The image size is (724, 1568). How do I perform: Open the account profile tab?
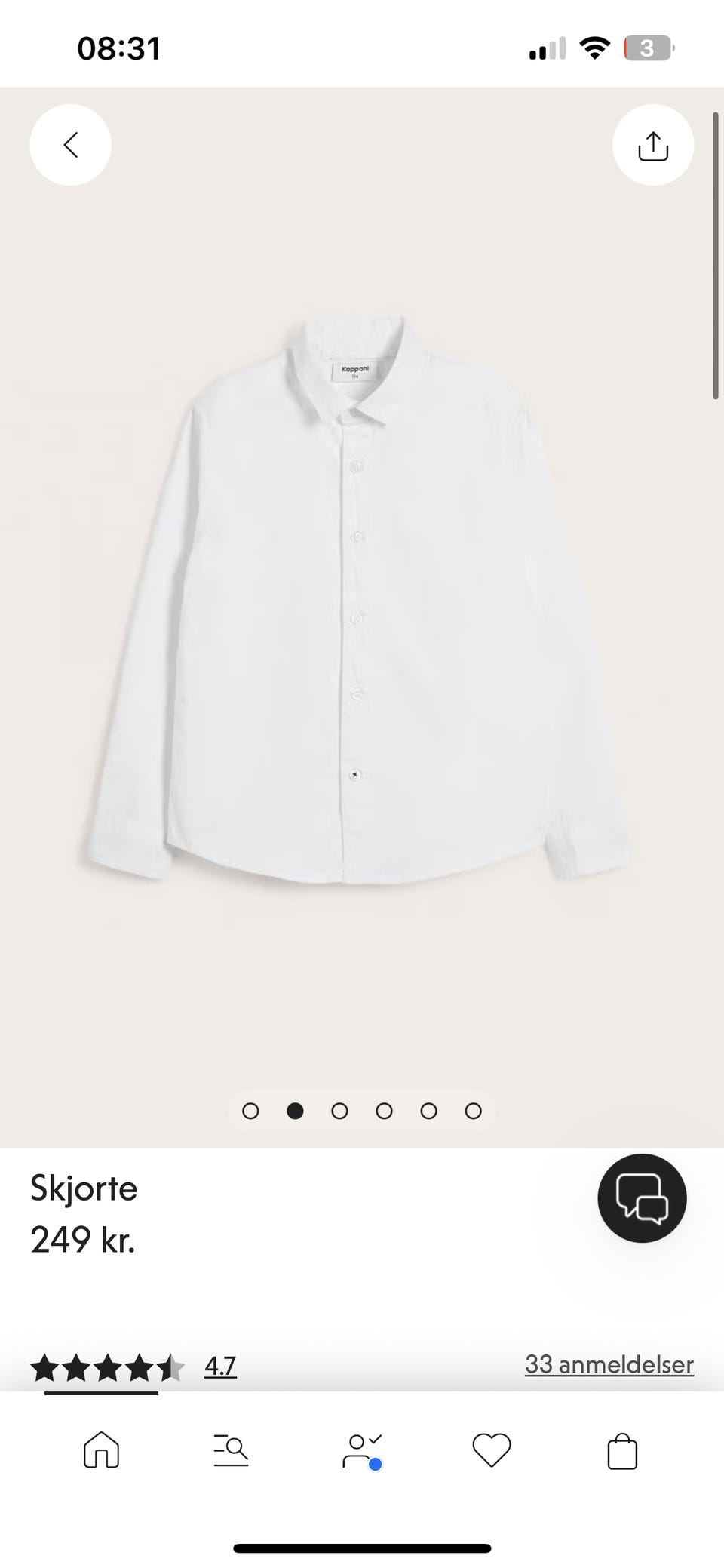[362, 1450]
